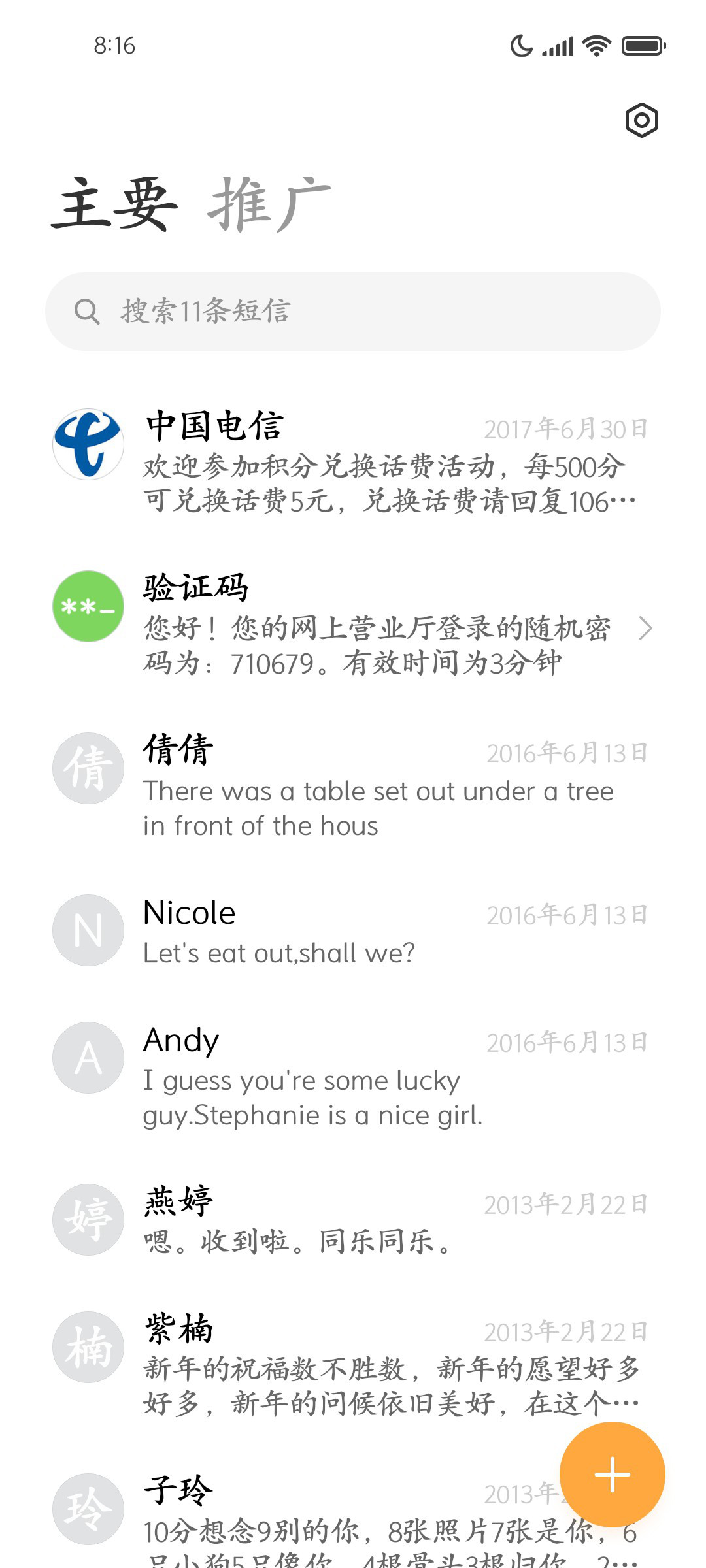
Task: Open the settings gear icon
Action: click(x=641, y=120)
